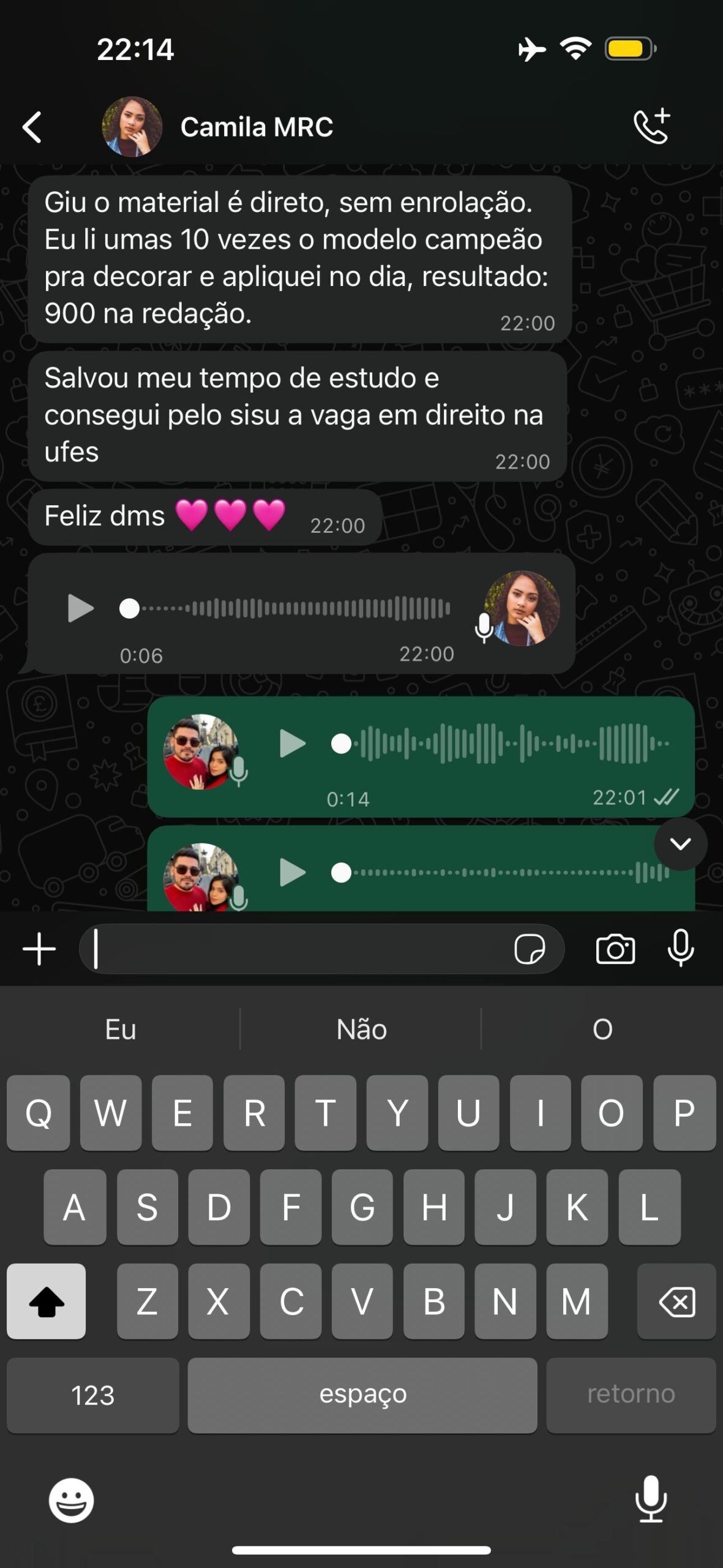Play the sent 0:14 voice message
The height and width of the screenshot is (1568, 723).
pos(292,744)
